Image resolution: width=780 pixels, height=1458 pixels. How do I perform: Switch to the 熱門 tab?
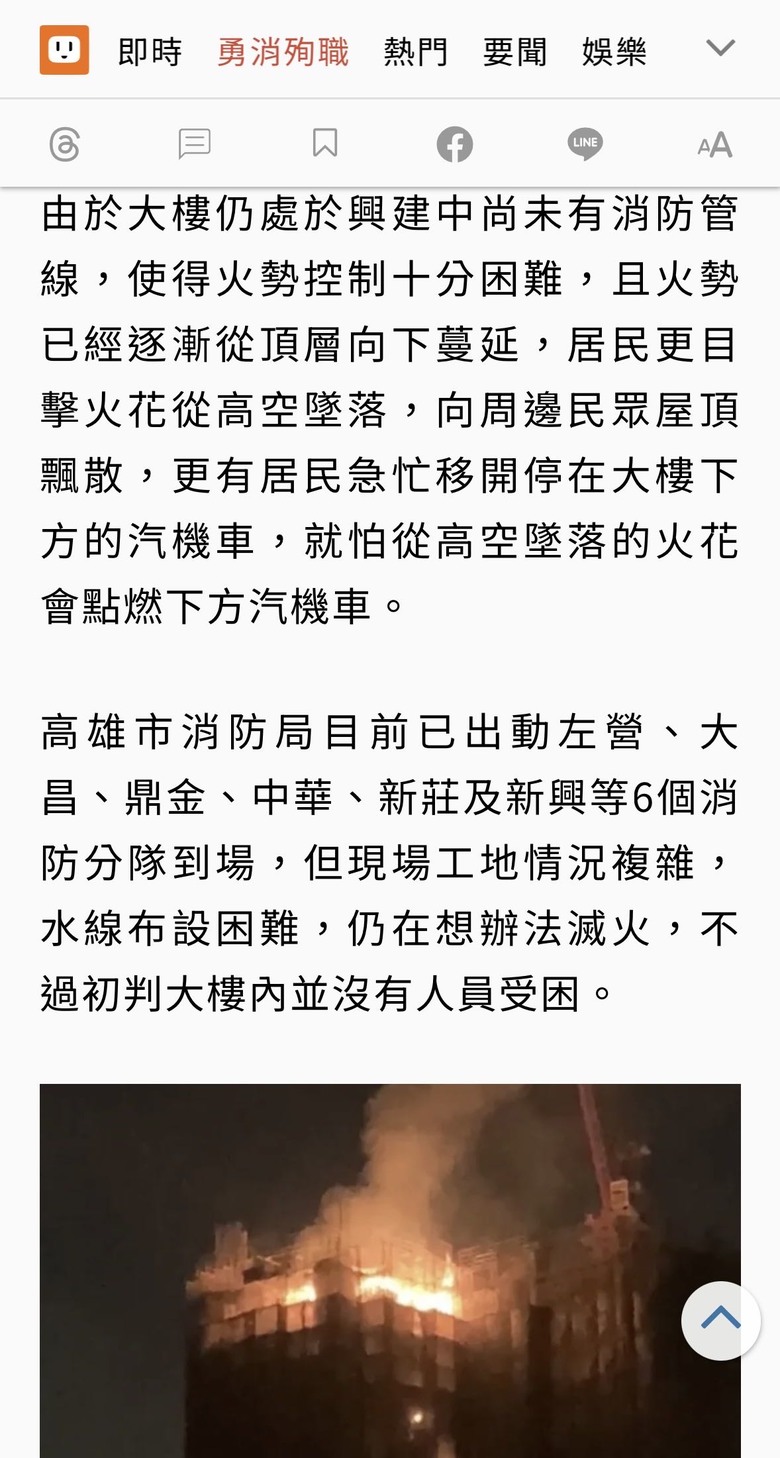[x=416, y=51]
